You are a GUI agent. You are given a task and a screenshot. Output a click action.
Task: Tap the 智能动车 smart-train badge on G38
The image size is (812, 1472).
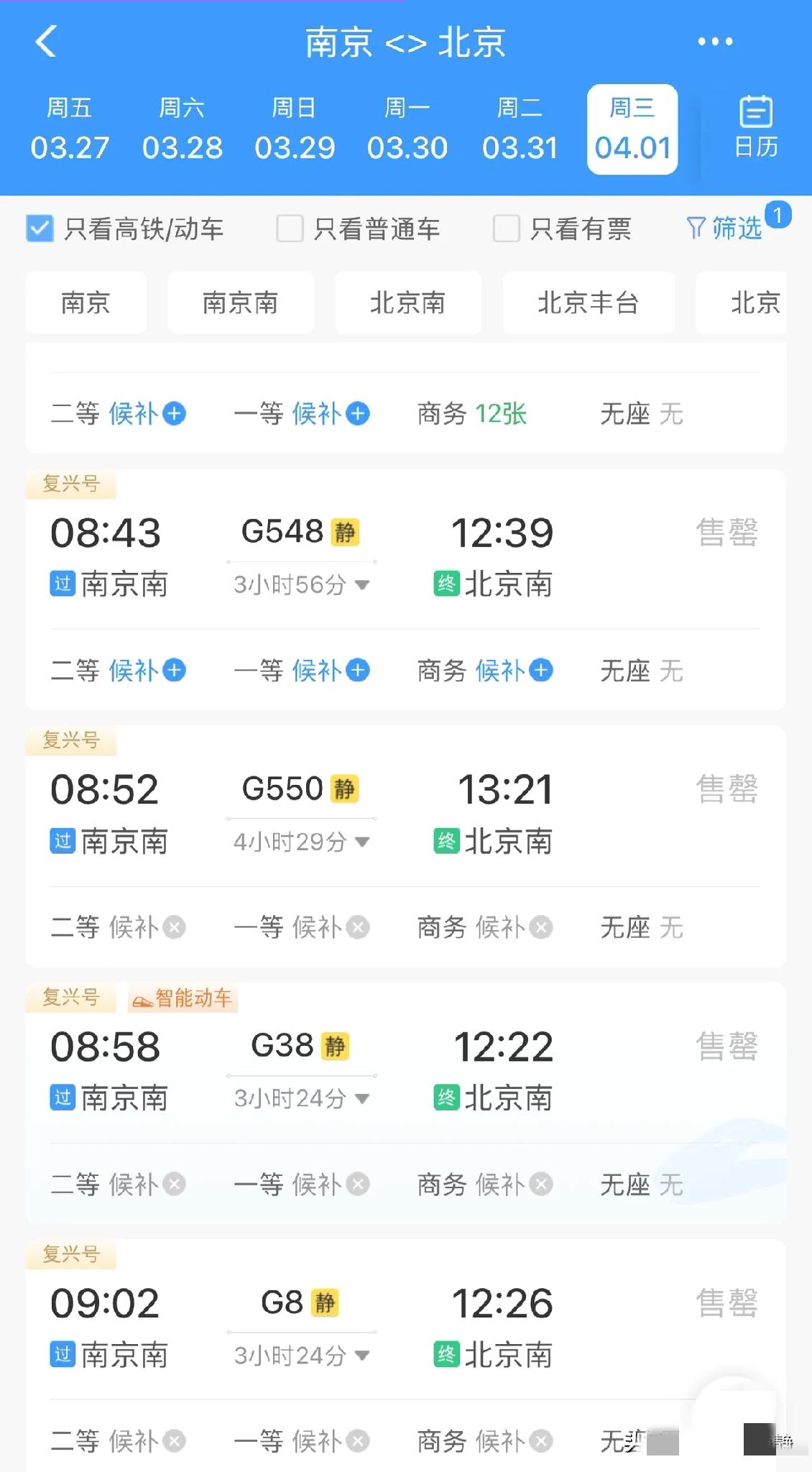click(182, 998)
